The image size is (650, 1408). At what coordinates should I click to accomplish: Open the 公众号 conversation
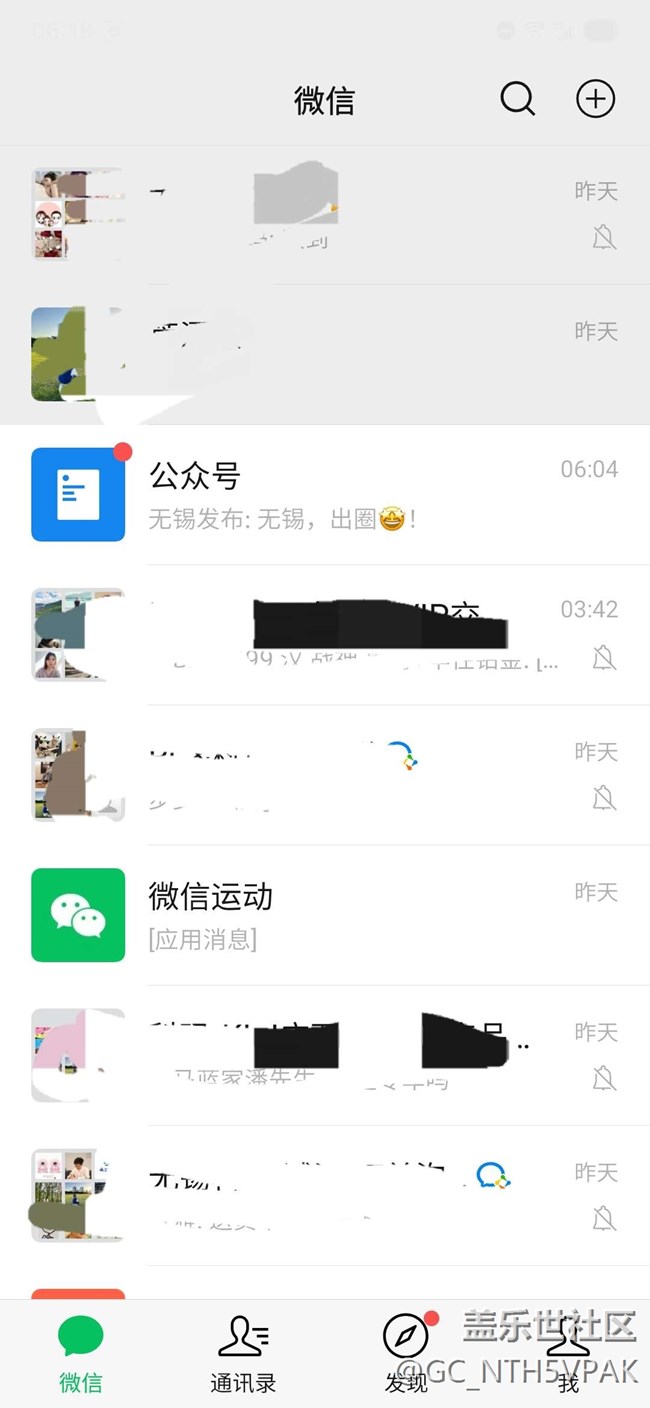325,495
